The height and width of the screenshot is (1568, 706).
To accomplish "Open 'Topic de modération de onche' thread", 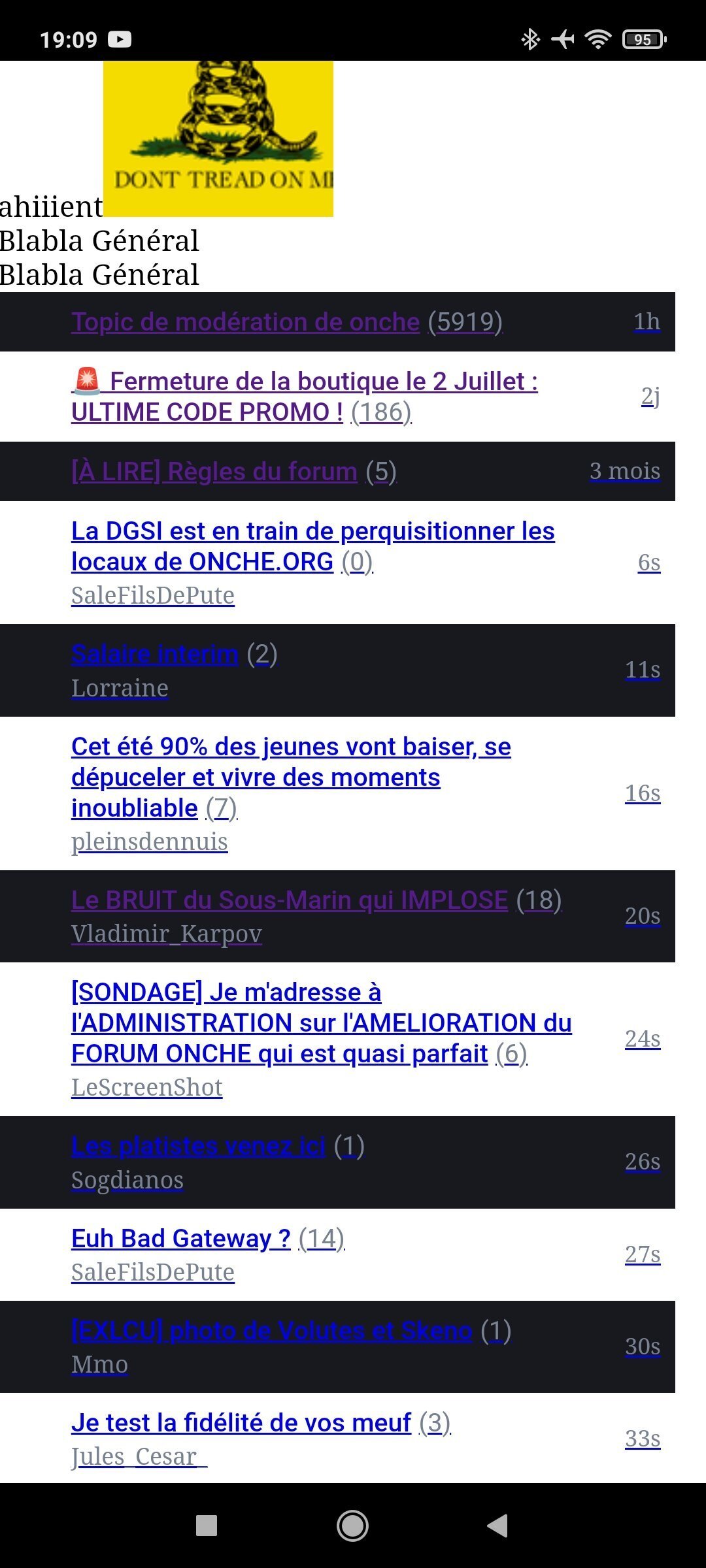I will [245, 321].
